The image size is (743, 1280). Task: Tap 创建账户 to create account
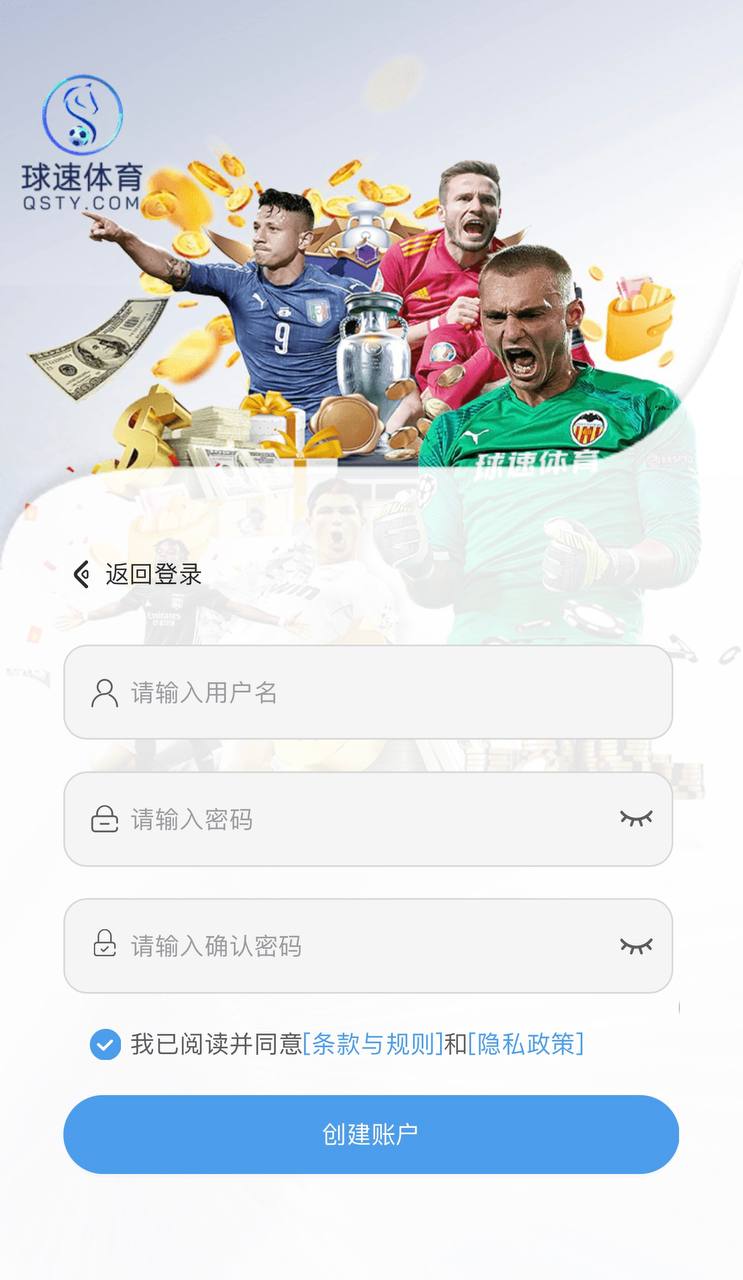(371, 1134)
